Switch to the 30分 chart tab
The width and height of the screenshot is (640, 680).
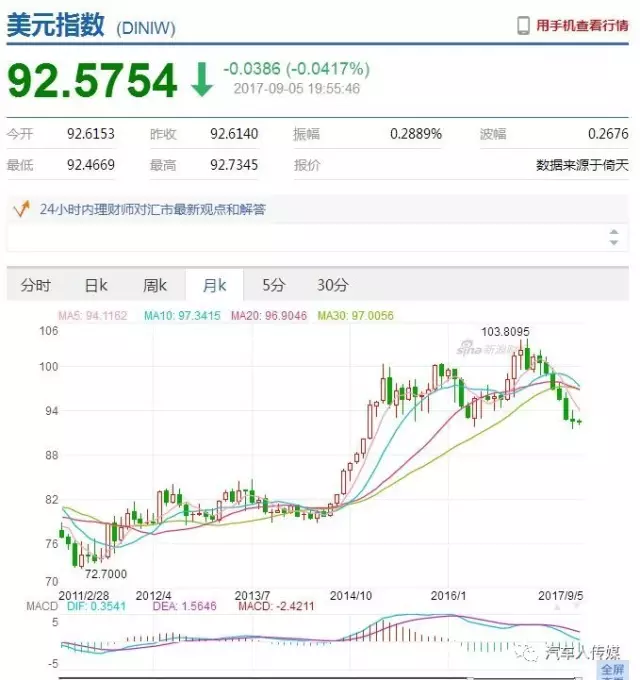coord(332,285)
